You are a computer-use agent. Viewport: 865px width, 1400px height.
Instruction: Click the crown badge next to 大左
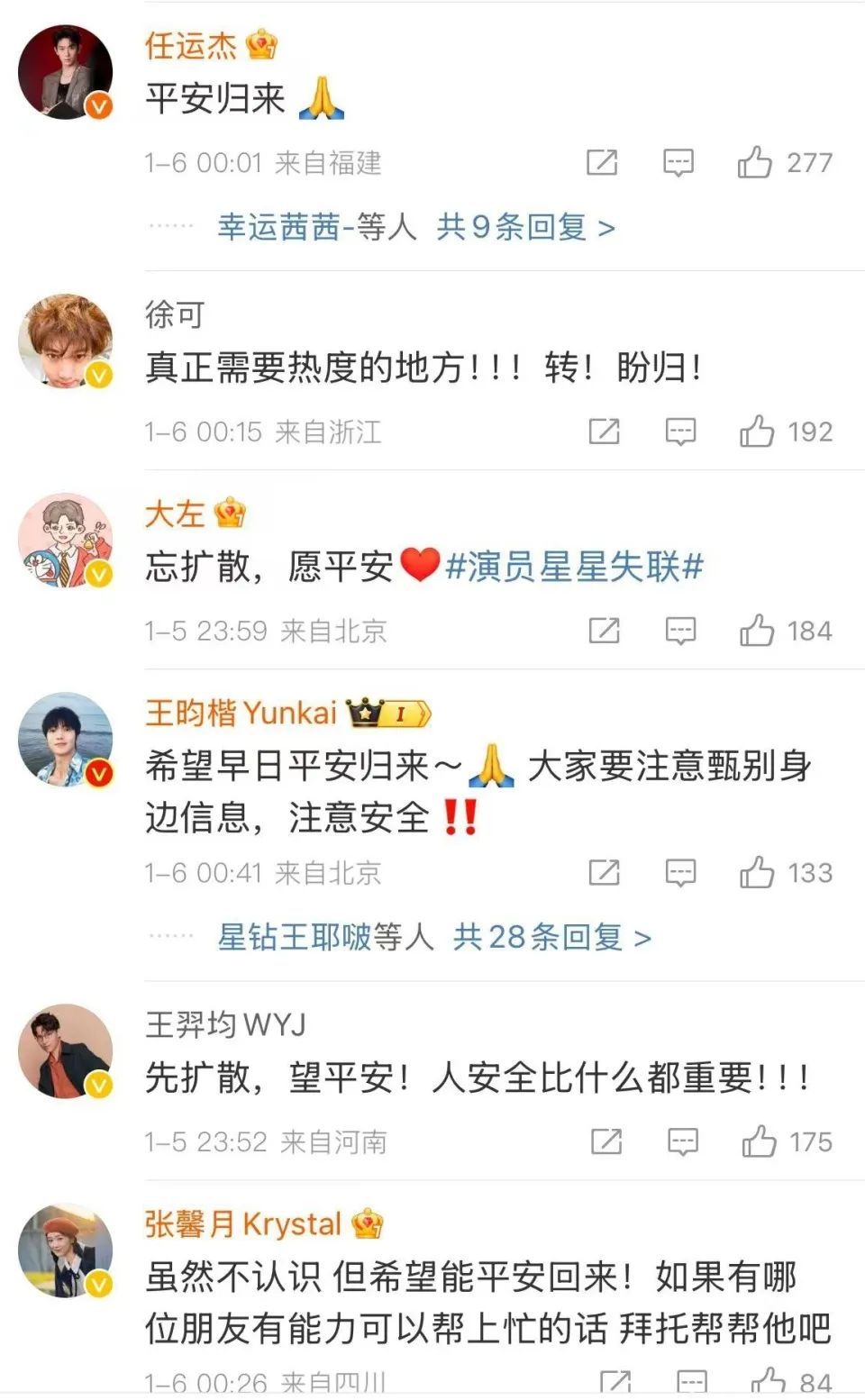pyautogui.click(x=231, y=513)
